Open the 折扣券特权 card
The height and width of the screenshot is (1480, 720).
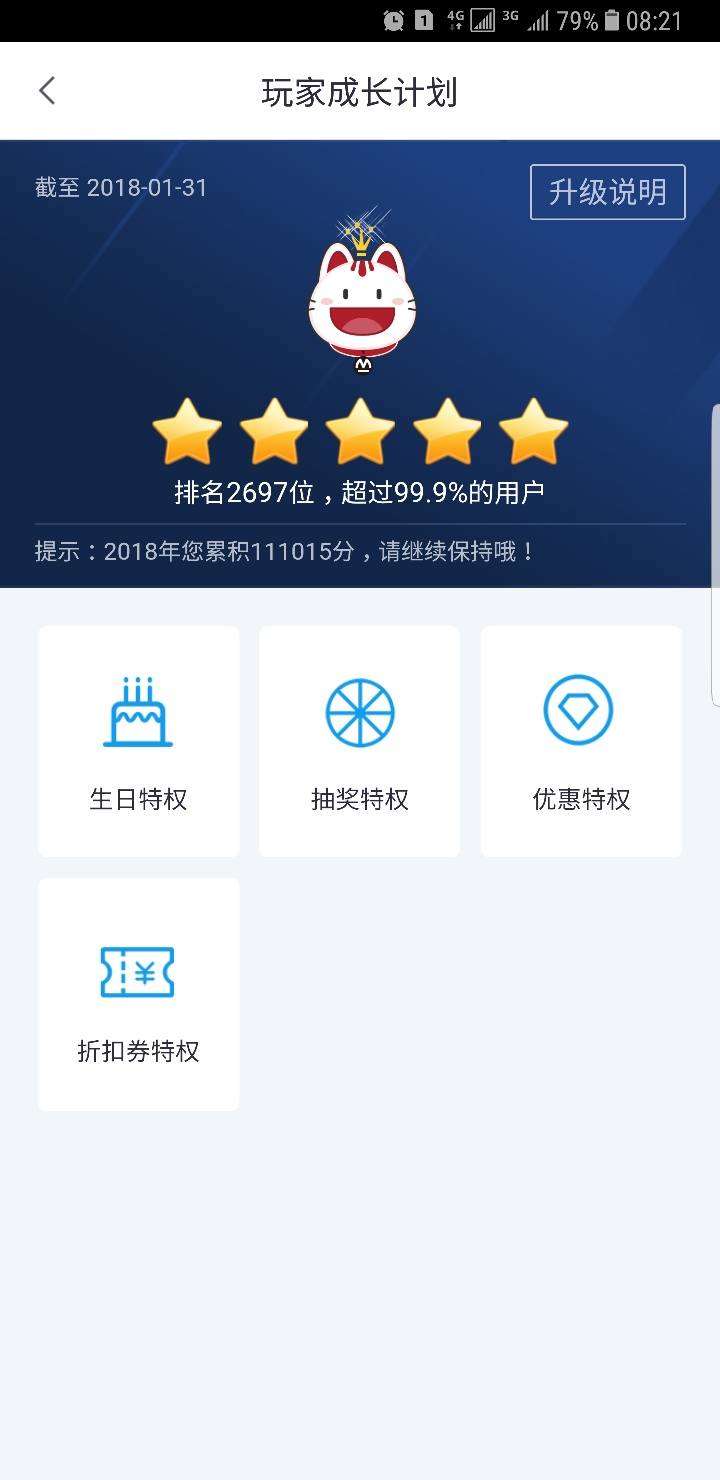(x=139, y=994)
